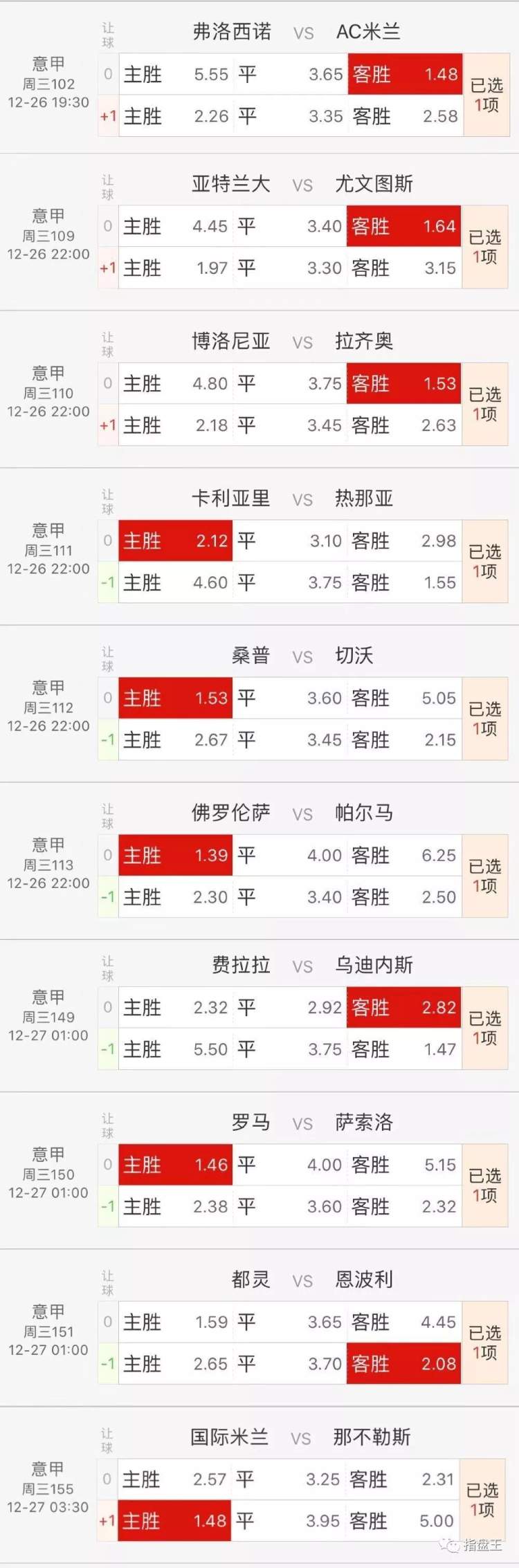
Task: Choose 客胜 2.98 in 卡利亚里 vs 热那亚
Action: pos(403,540)
